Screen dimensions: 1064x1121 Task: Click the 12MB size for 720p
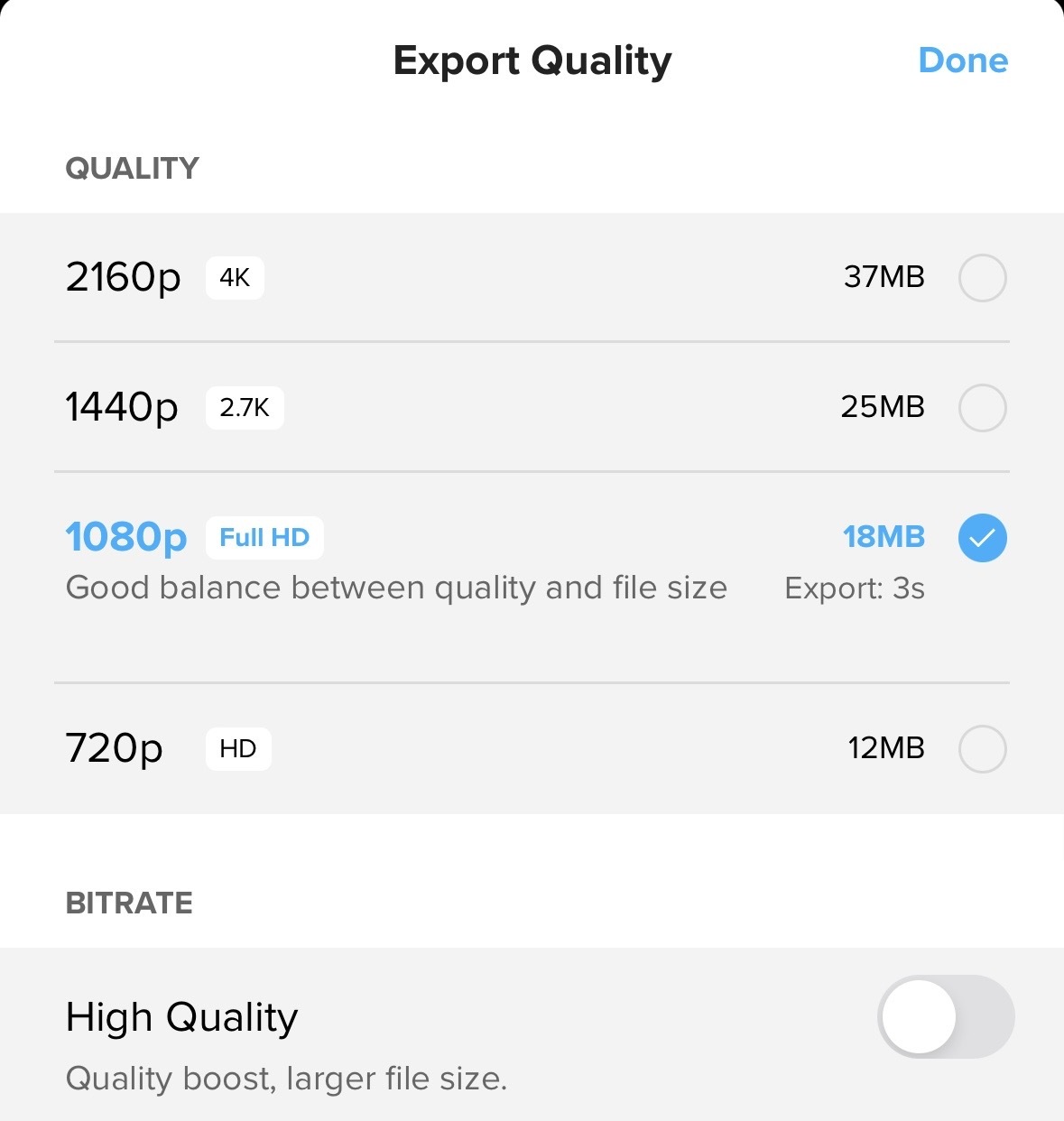(x=884, y=748)
